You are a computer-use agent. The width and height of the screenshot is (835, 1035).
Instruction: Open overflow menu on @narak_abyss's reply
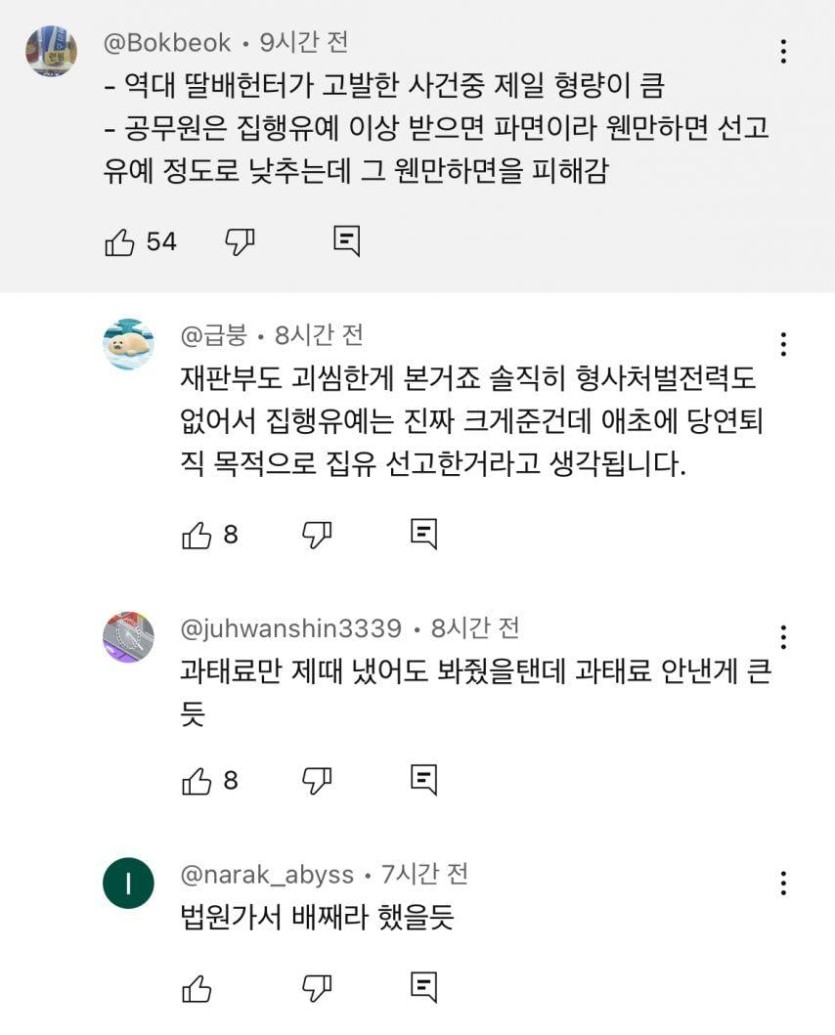[784, 883]
